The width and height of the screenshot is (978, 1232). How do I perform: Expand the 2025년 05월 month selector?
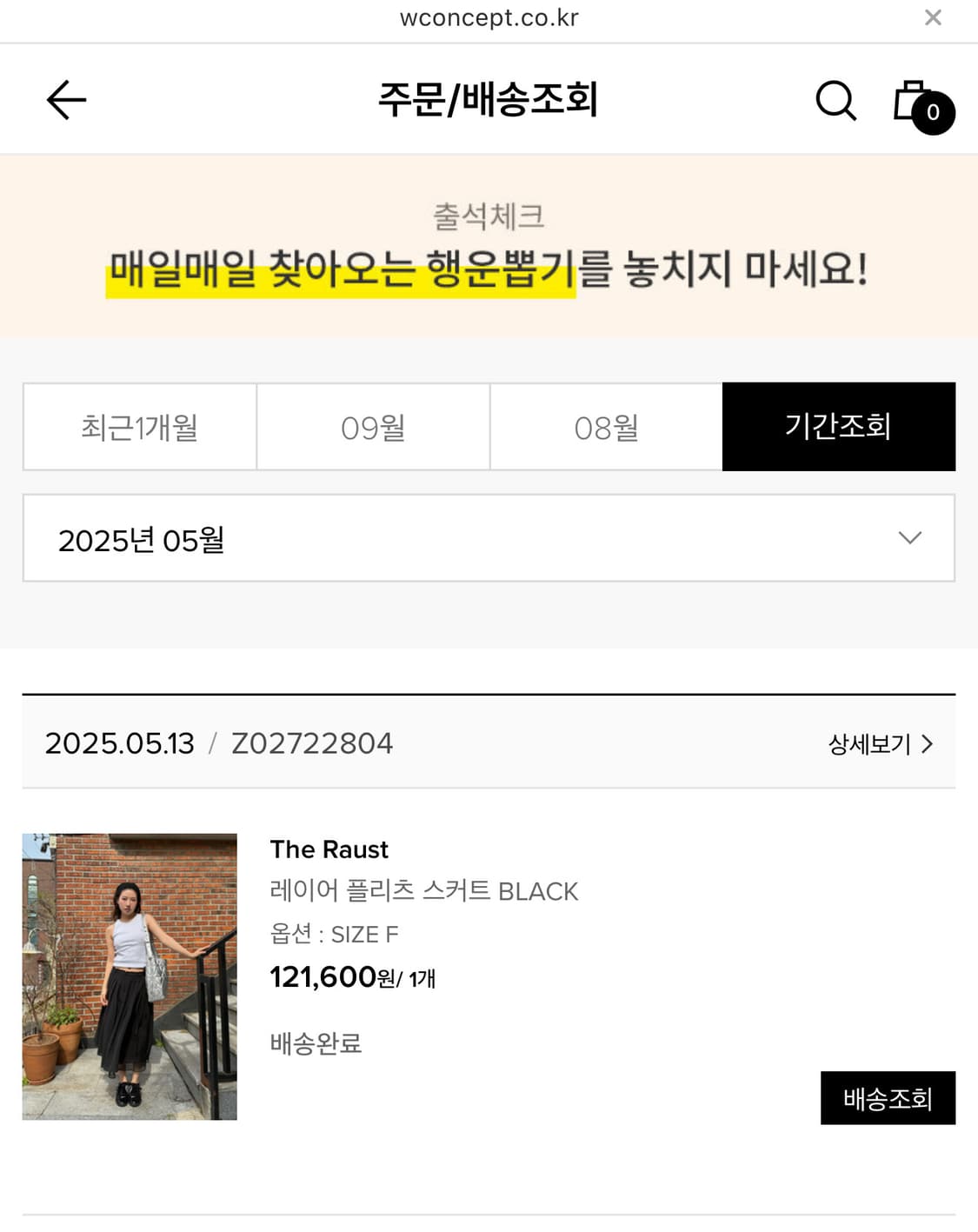point(489,538)
